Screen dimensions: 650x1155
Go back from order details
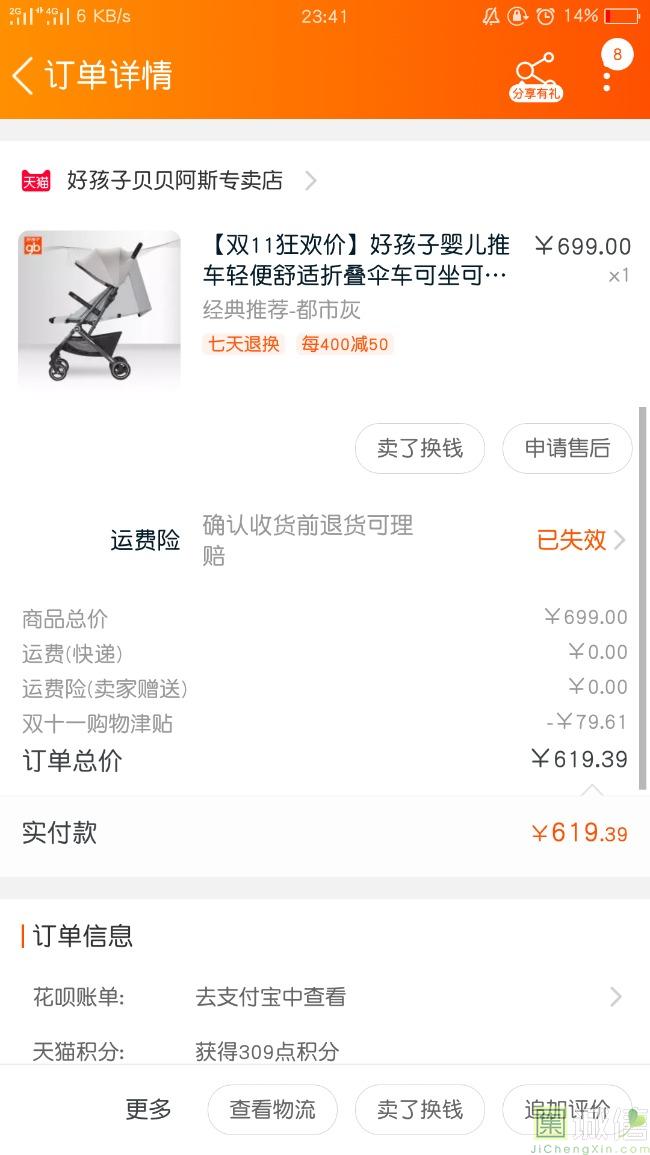(x=24, y=75)
